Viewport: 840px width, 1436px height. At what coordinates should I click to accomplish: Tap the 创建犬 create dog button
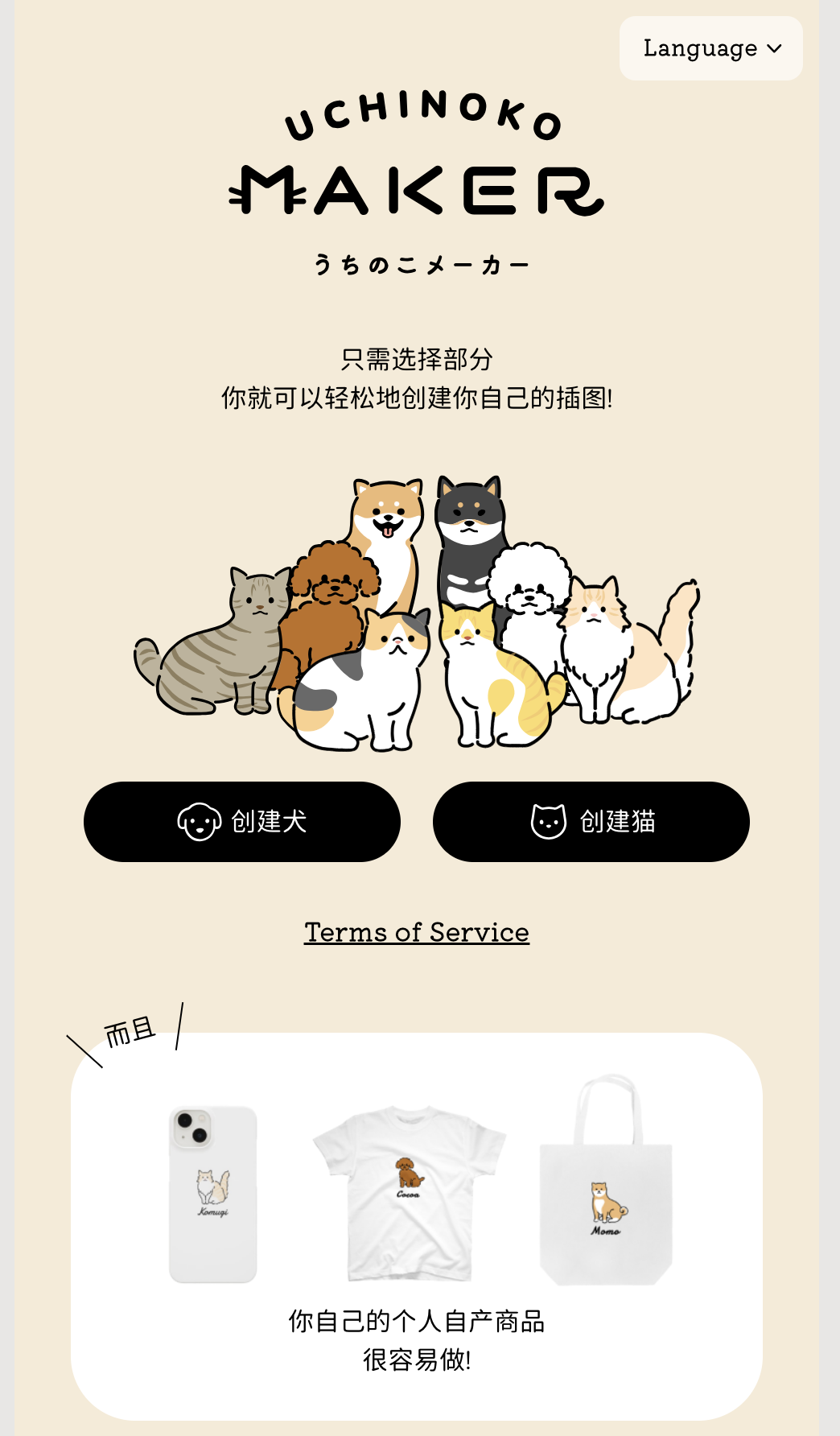242,822
